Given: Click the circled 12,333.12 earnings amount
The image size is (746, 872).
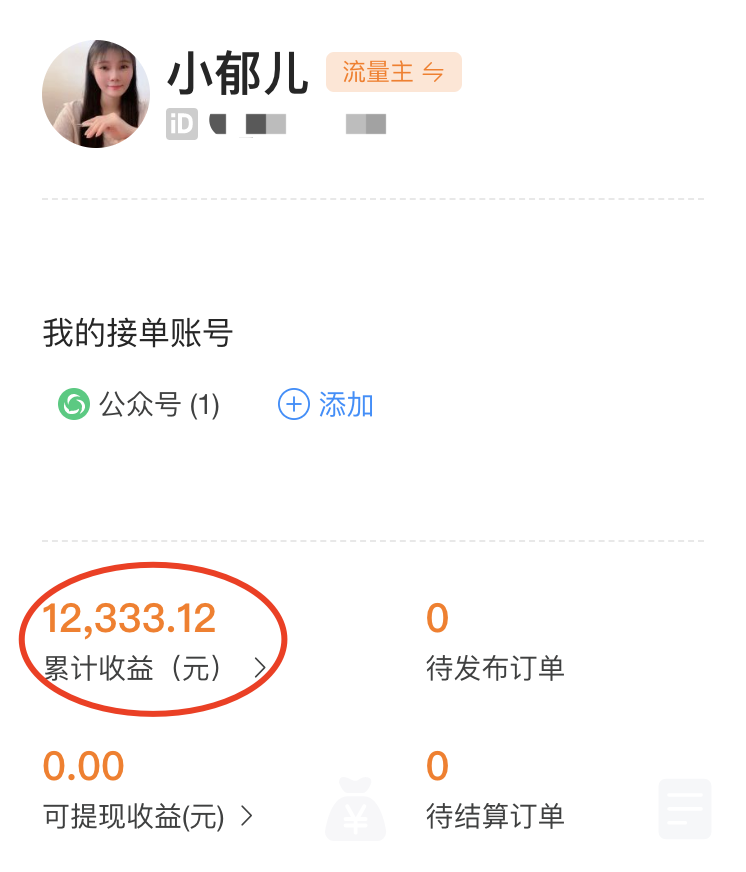Looking at the screenshot, I should [130, 618].
